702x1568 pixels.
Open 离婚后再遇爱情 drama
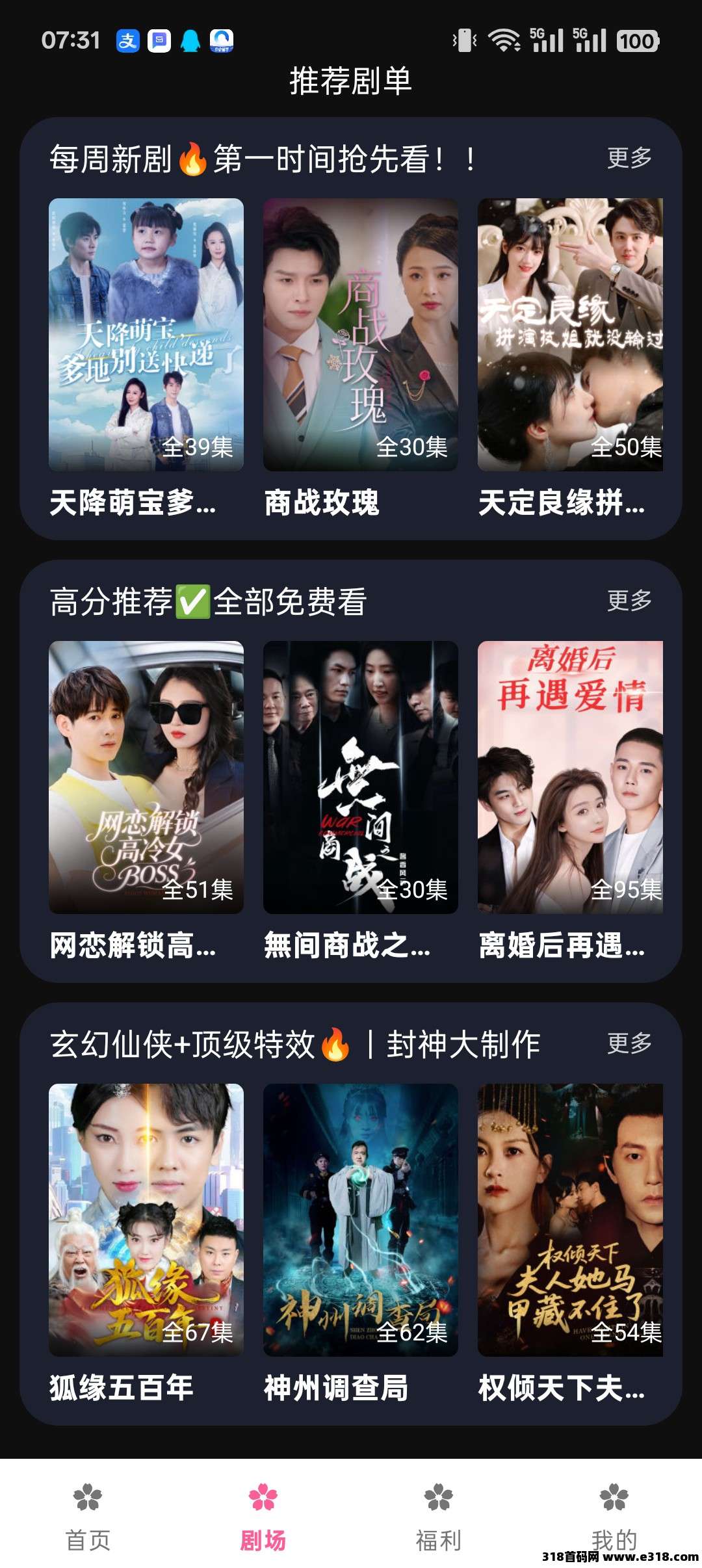pyautogui.click(x=570, y=777)
